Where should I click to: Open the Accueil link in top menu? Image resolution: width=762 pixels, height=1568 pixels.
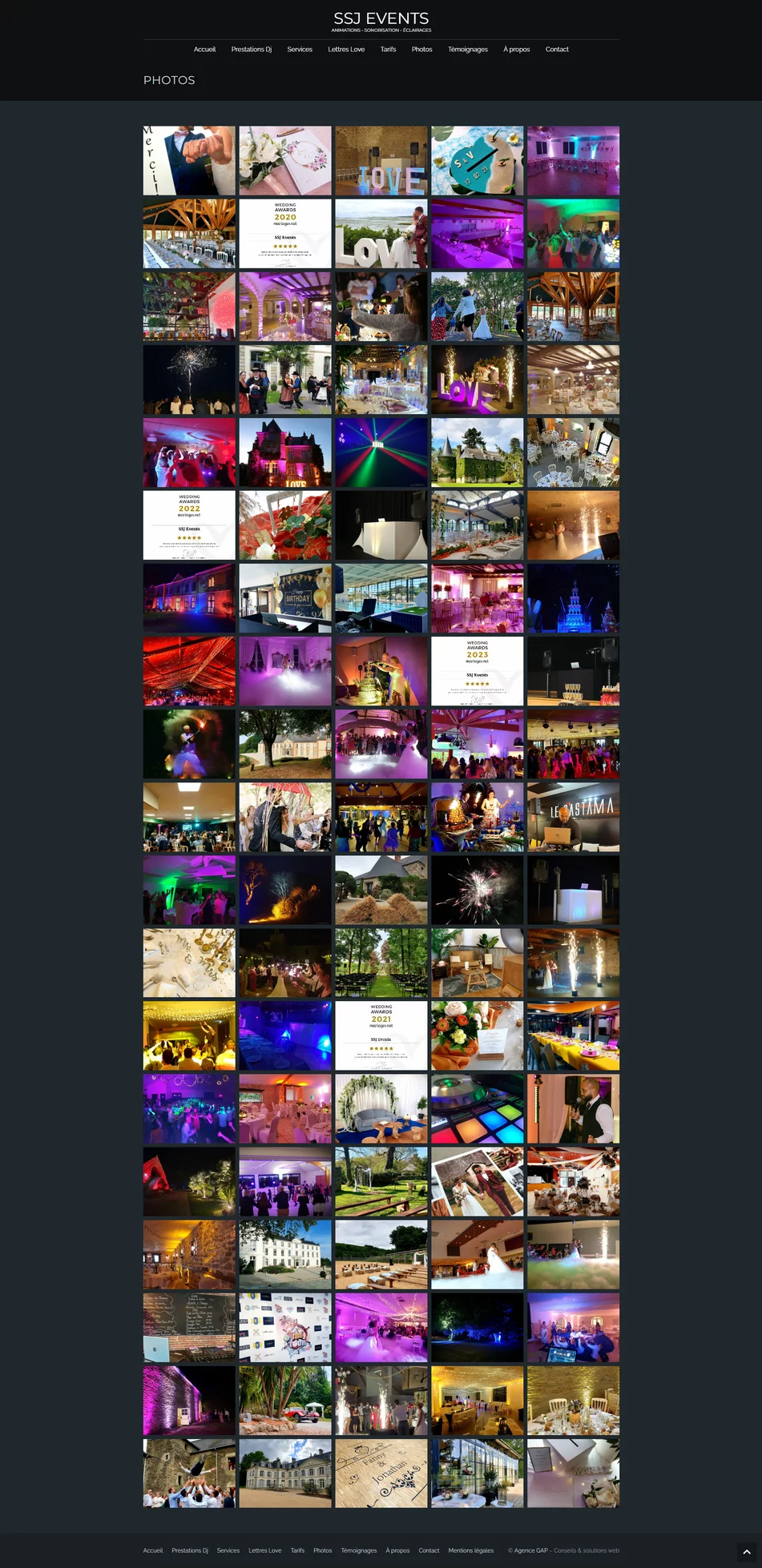(x=204, y=50)
